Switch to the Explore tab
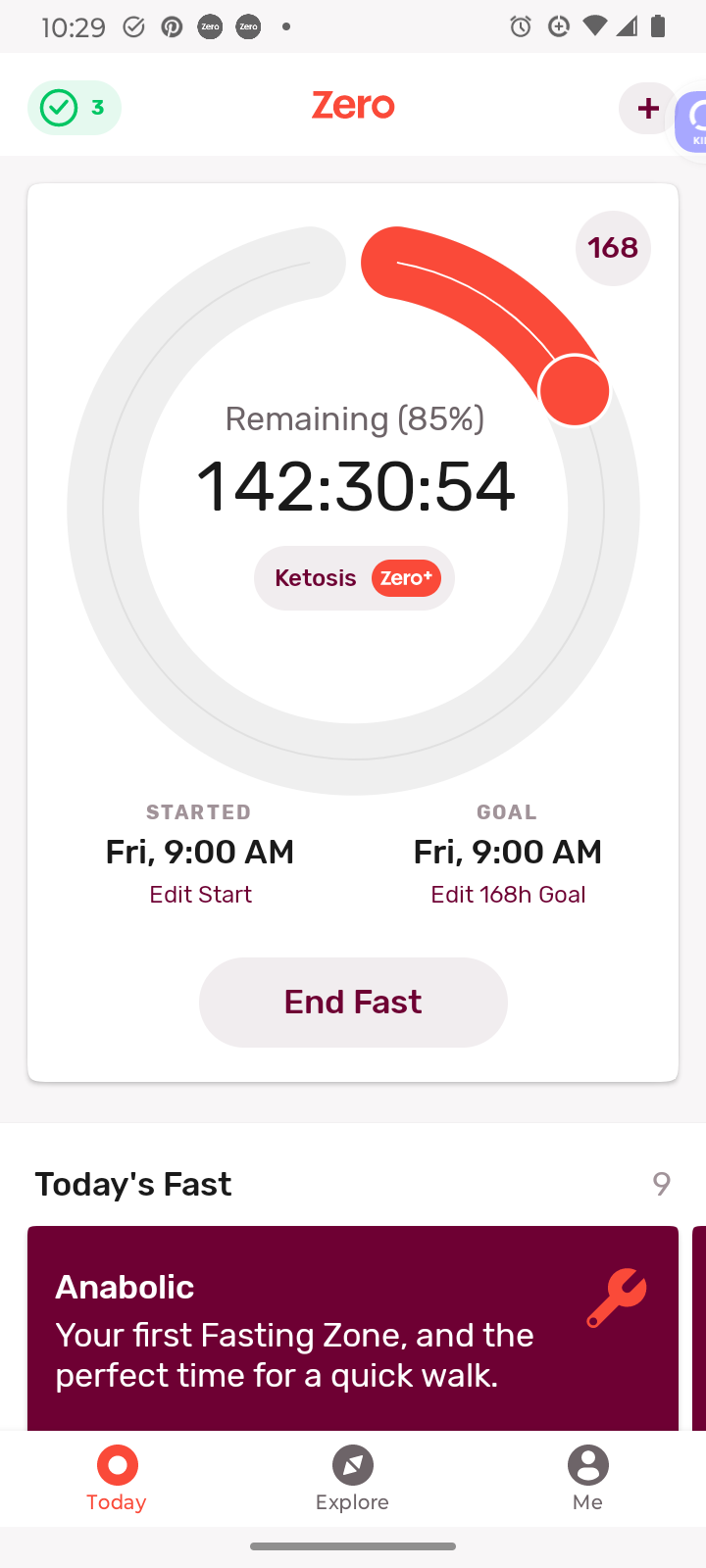Viewport: 706px width, 1568px height. tap(352, 1479)
